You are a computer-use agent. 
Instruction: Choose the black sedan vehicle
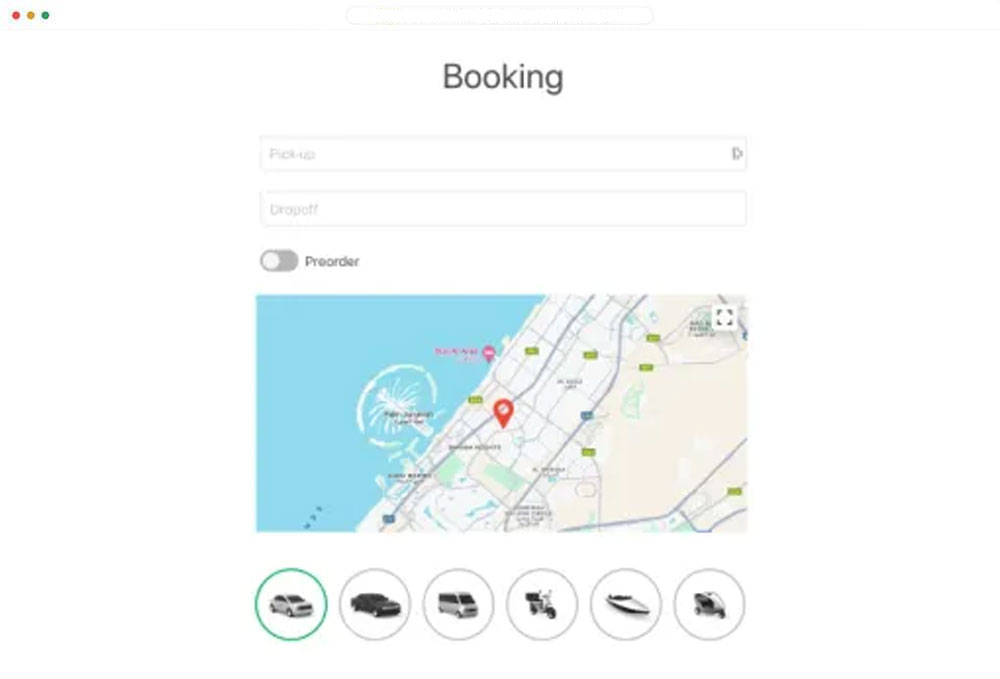[x=375, y=604]
